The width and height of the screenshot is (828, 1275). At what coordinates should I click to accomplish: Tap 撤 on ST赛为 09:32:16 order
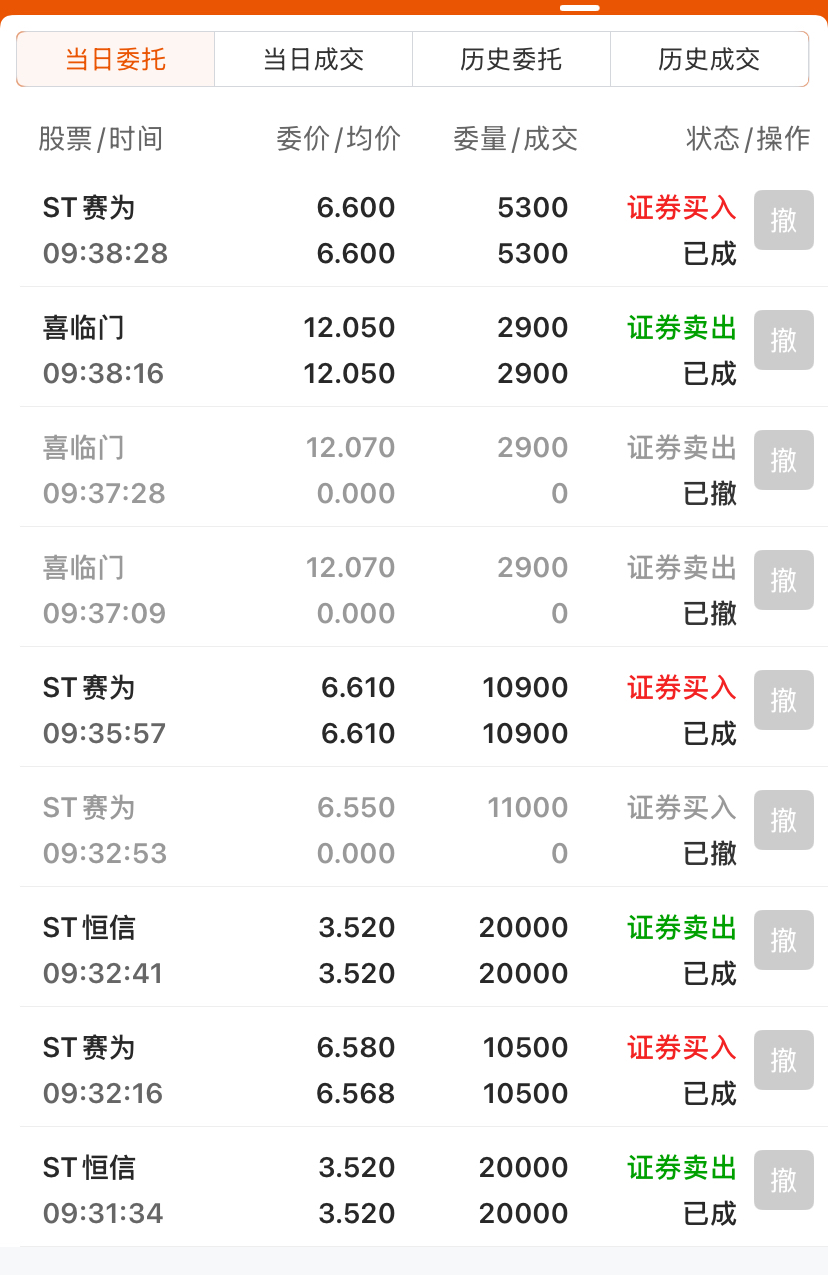[x=784, y=1060]
